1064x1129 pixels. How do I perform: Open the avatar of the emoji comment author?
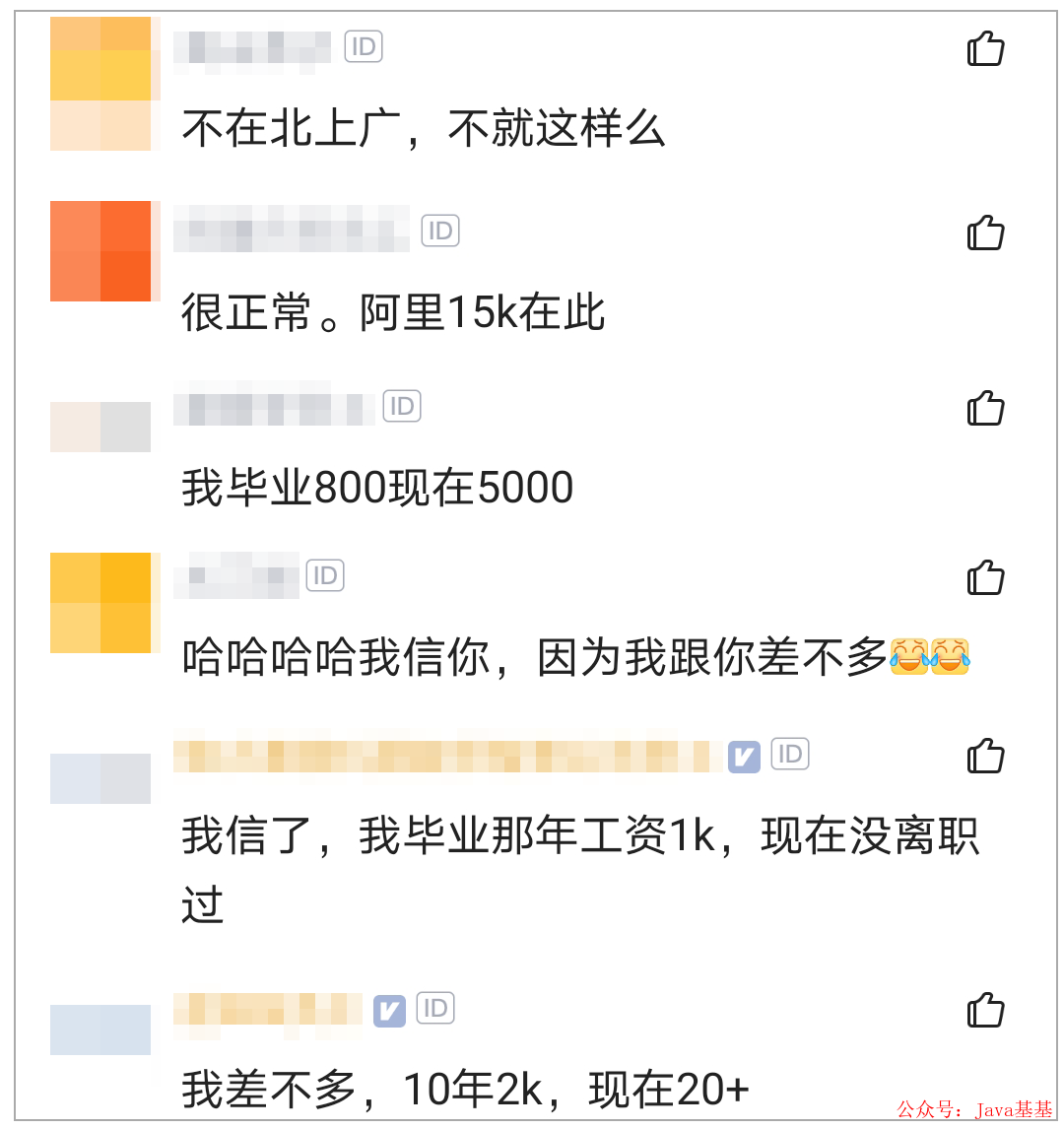100,603
